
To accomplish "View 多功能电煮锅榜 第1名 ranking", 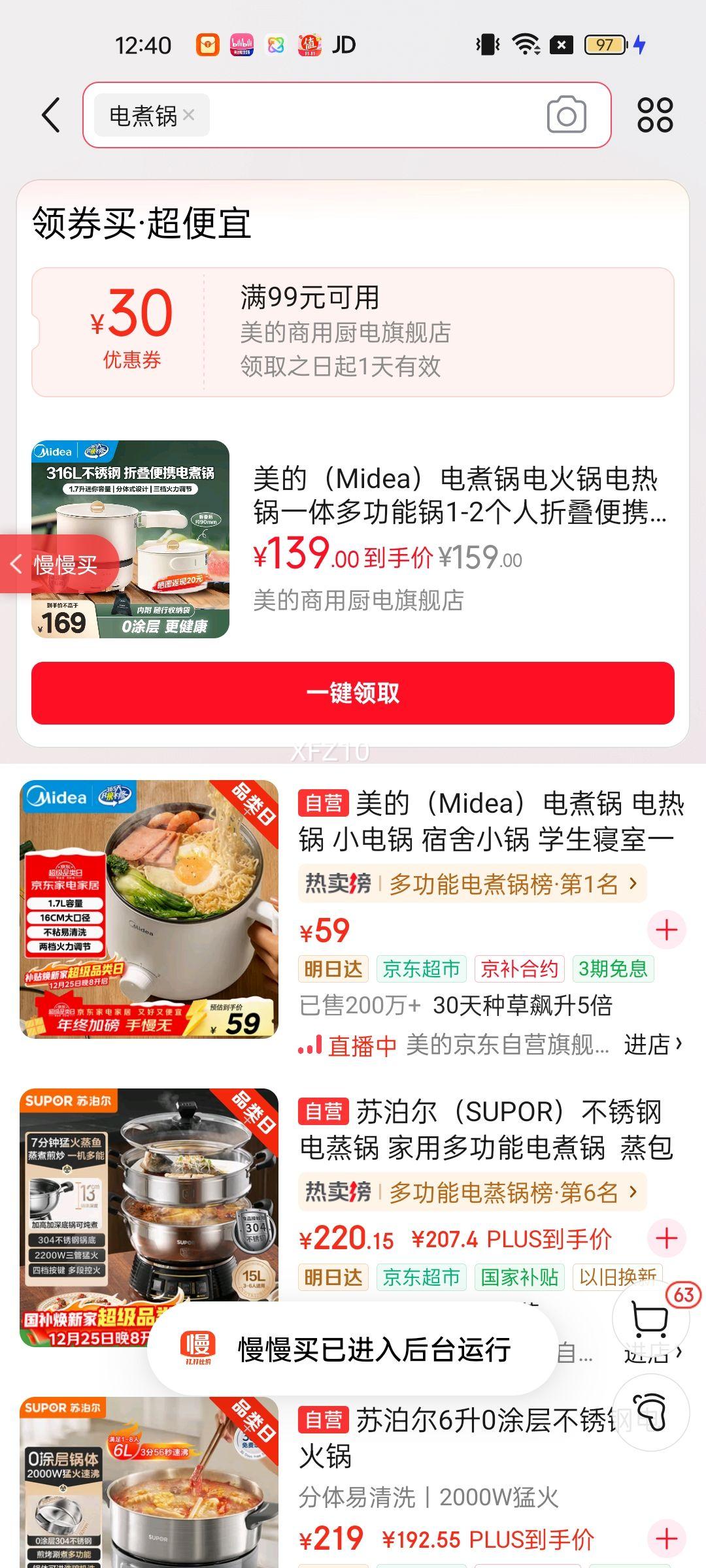I will 472,884.
